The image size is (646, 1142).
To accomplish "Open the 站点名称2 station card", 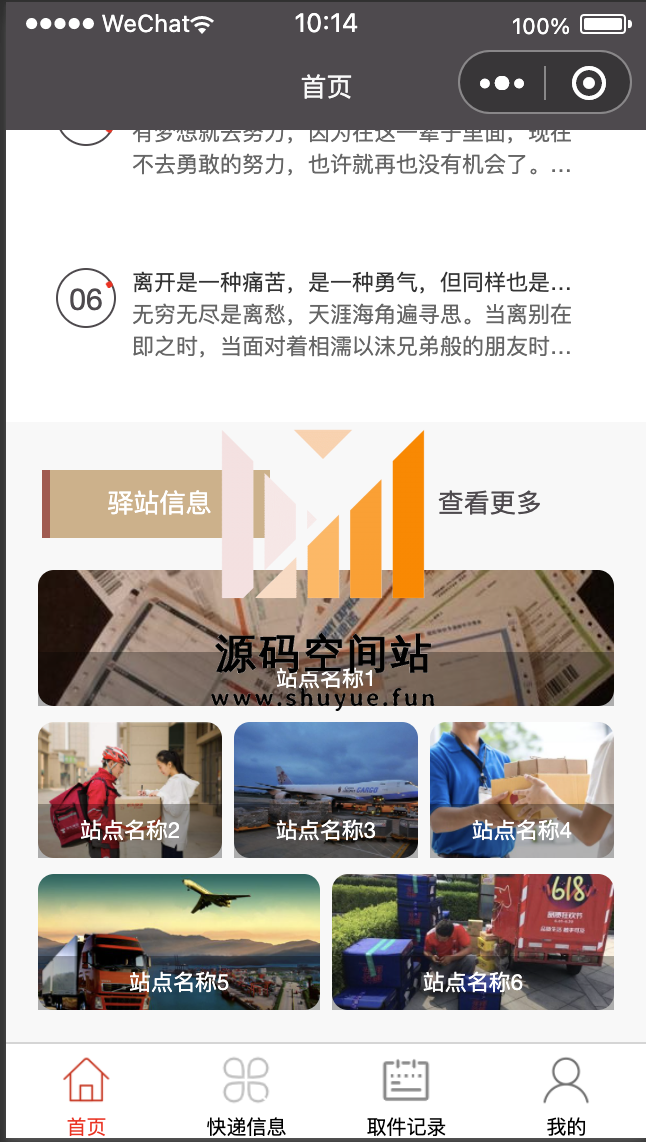I will 130,790.
